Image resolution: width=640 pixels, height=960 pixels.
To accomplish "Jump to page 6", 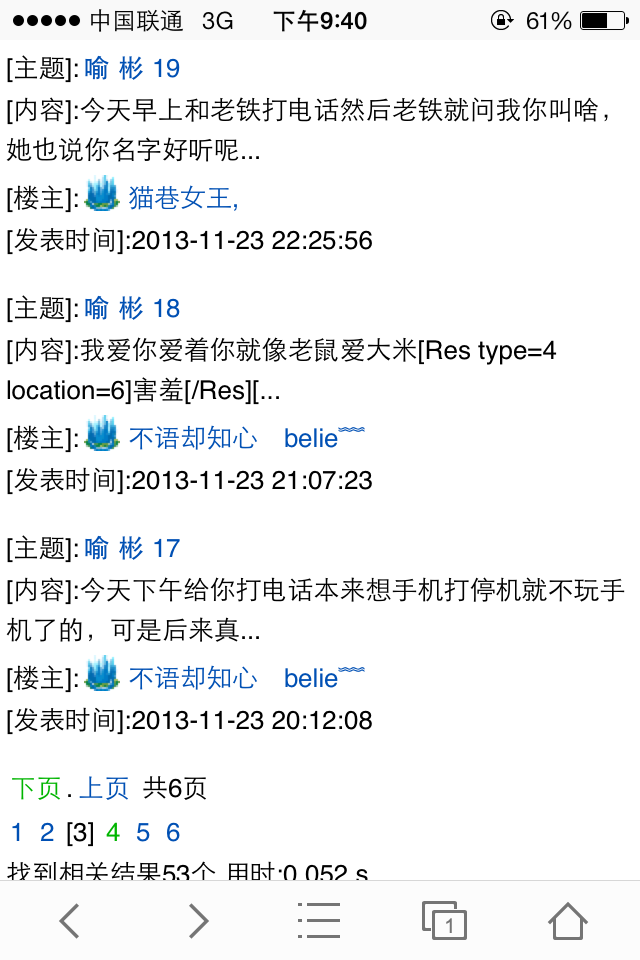I will 173,832.
